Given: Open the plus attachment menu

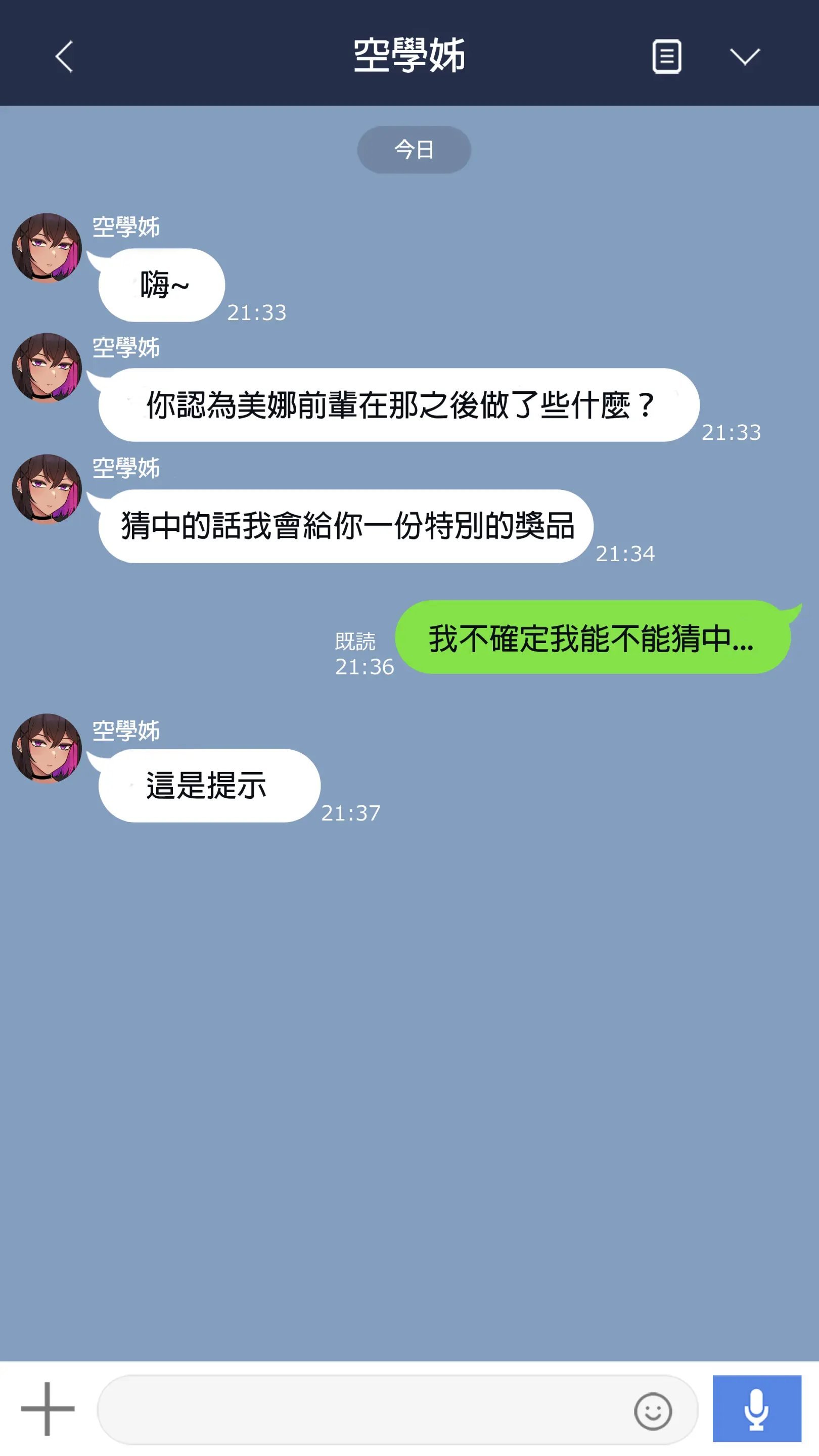Looking at the screenshot, I should pos(48,1408).
